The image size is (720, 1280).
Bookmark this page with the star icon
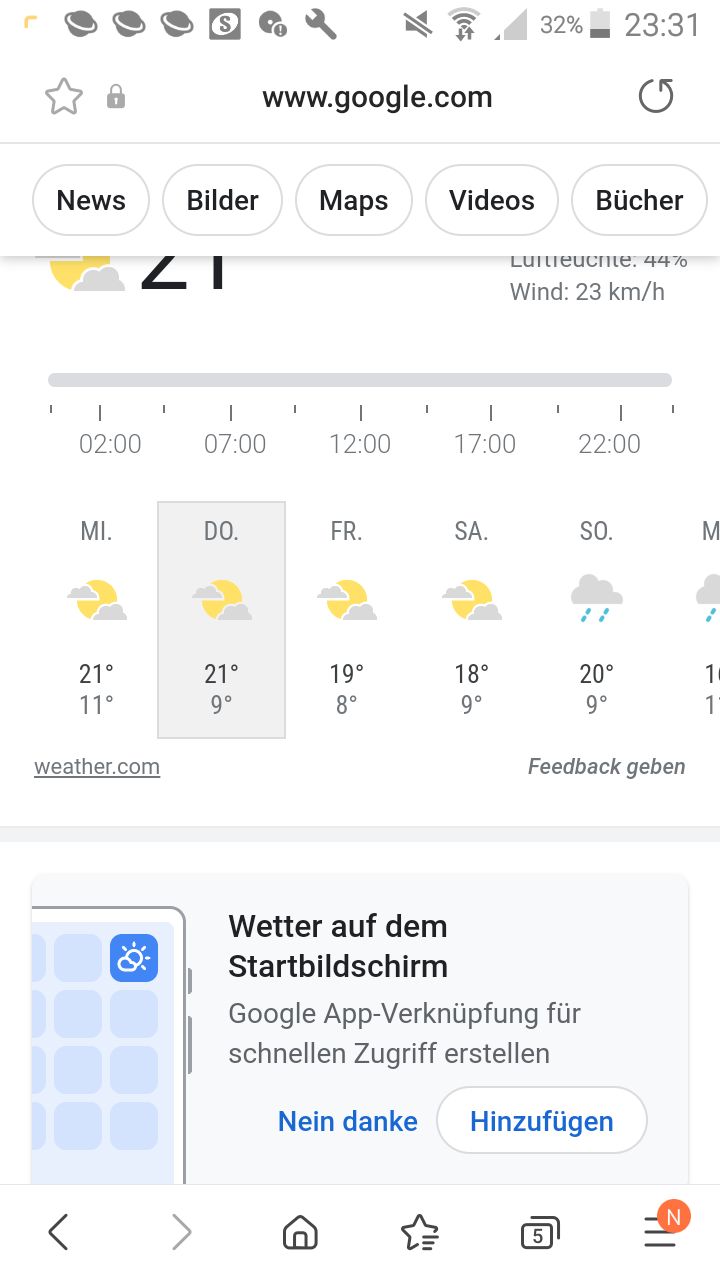64,97
